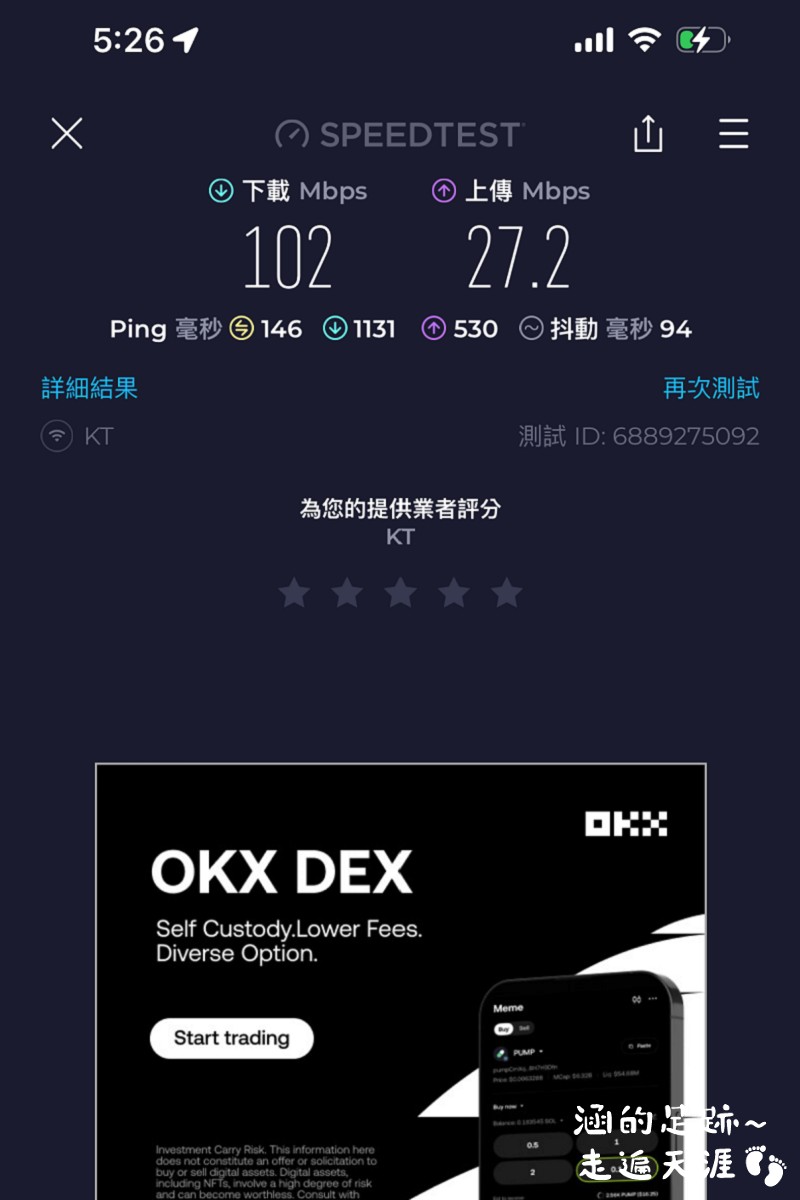Open the hamburger menu at top right
The image size is (800, 1200).
tap(733, 134)
